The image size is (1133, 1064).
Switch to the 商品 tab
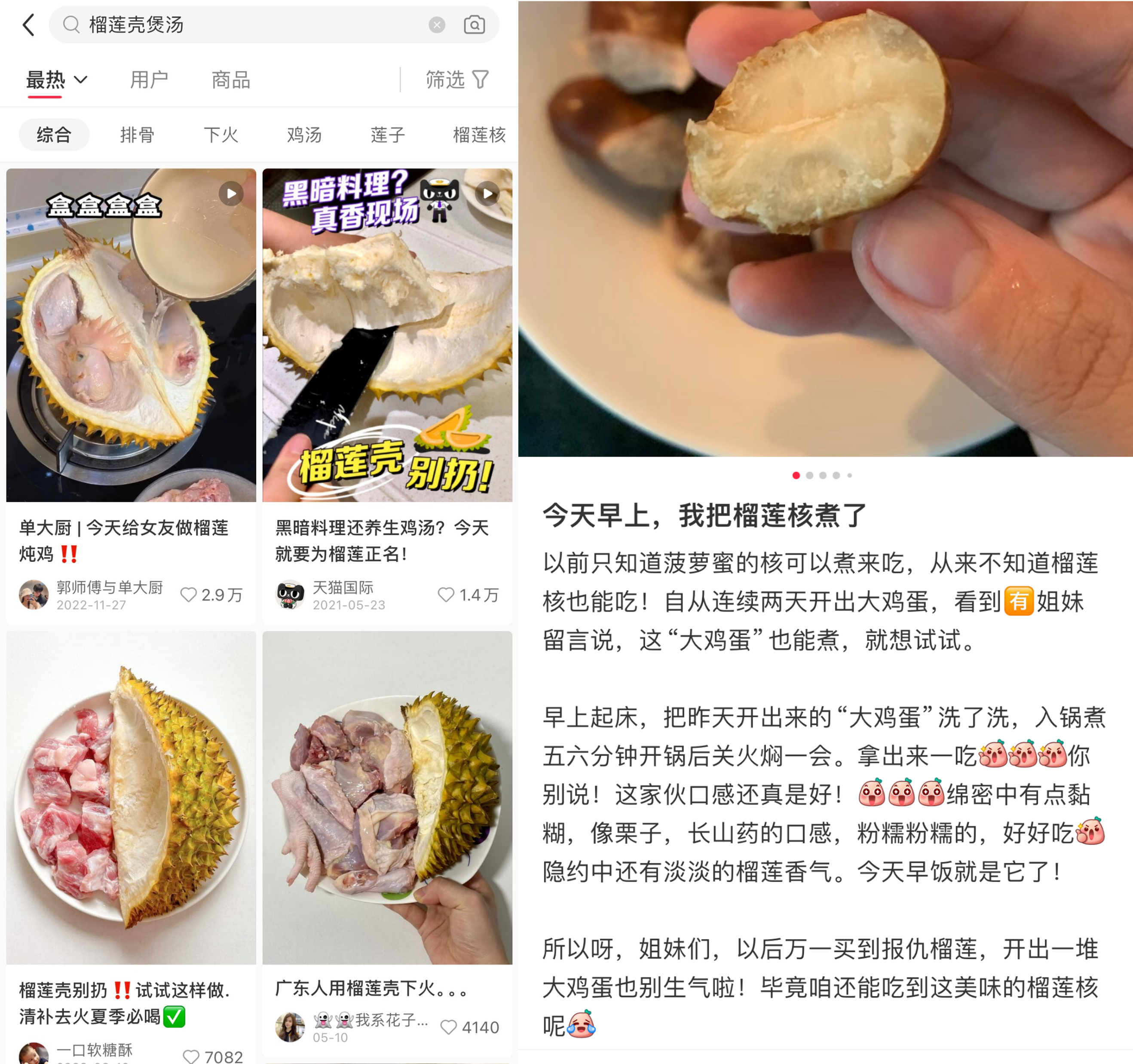(x=231, y=80)
